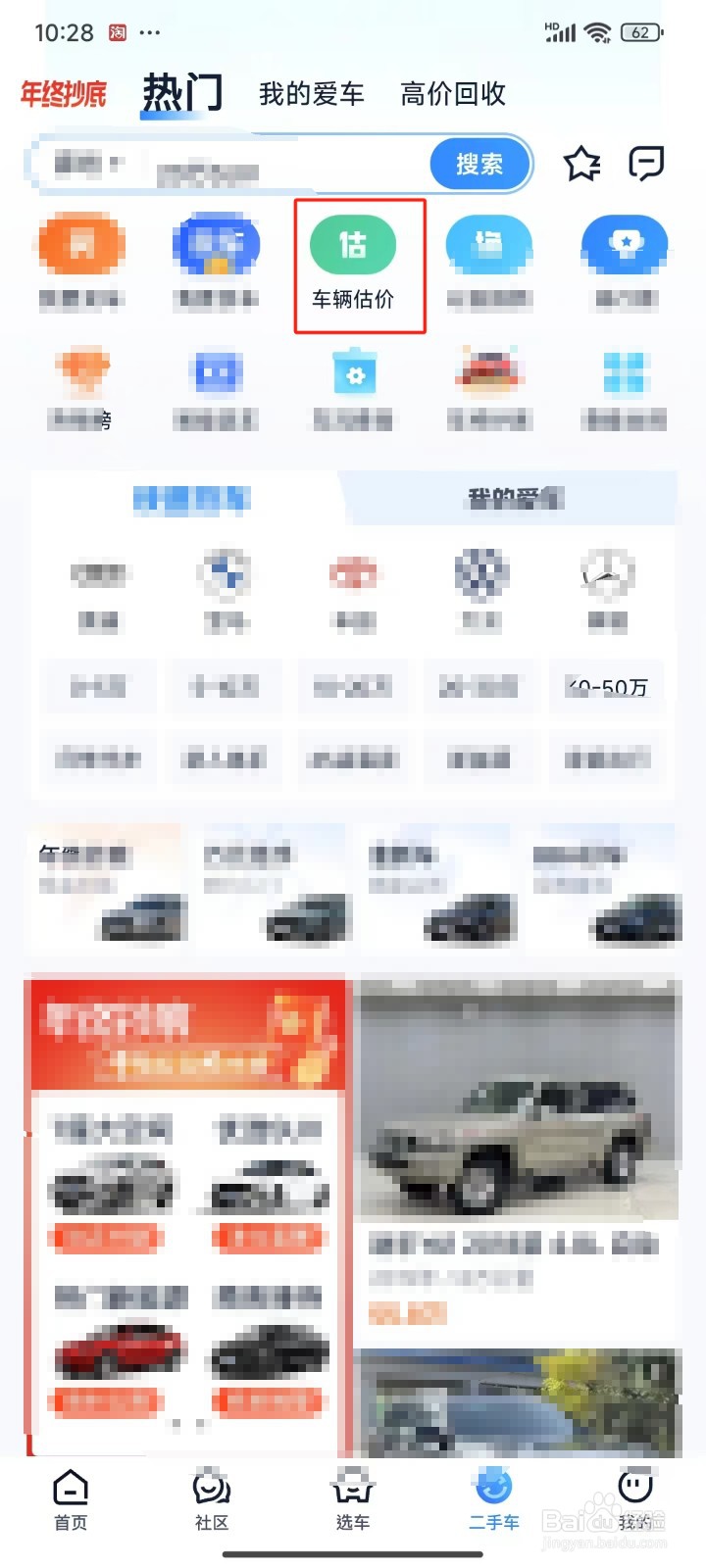Screen dimensions: 706x1568
Task: Tap the 搜索 search button
Action: pyautogui.click(x=479, y=164)
